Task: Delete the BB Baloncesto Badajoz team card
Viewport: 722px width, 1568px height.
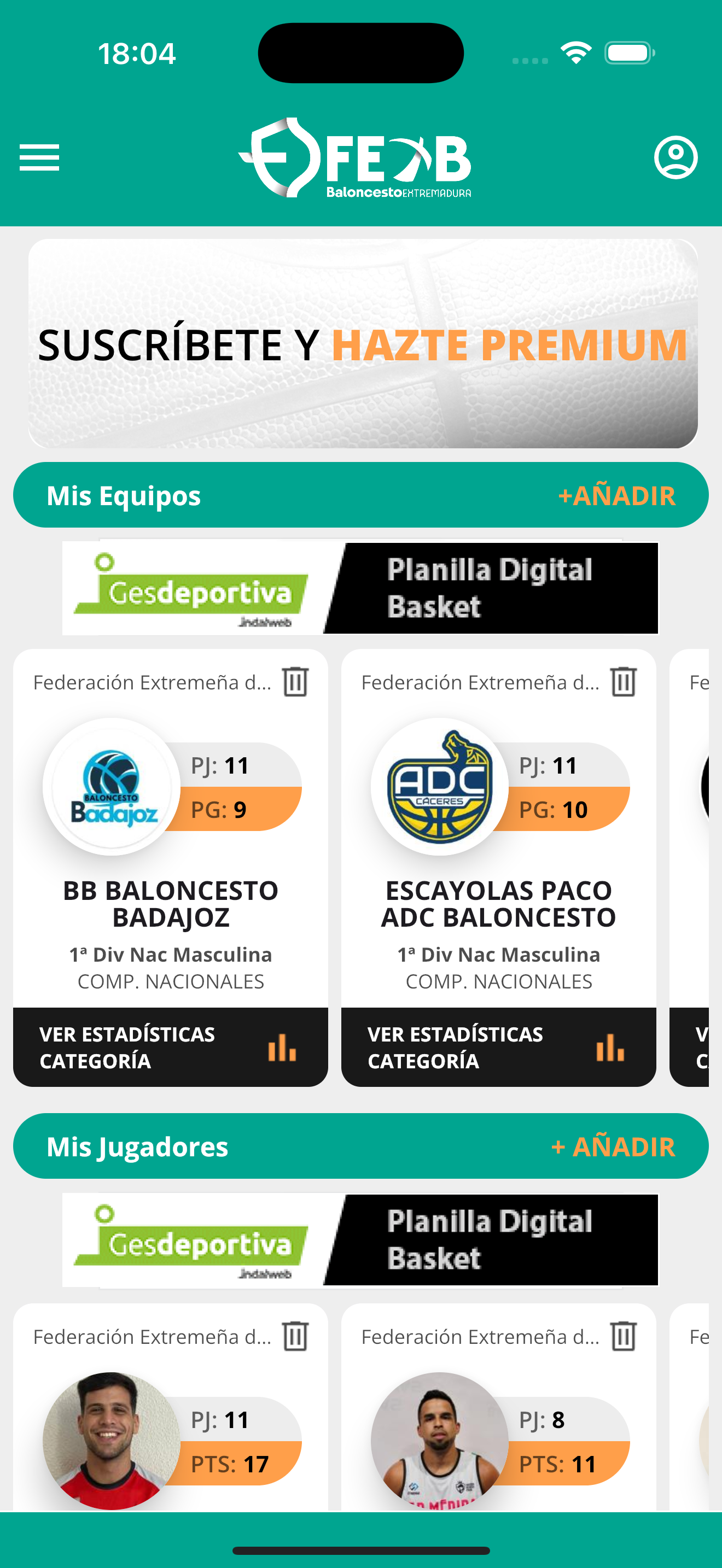Action: [296, 682]
